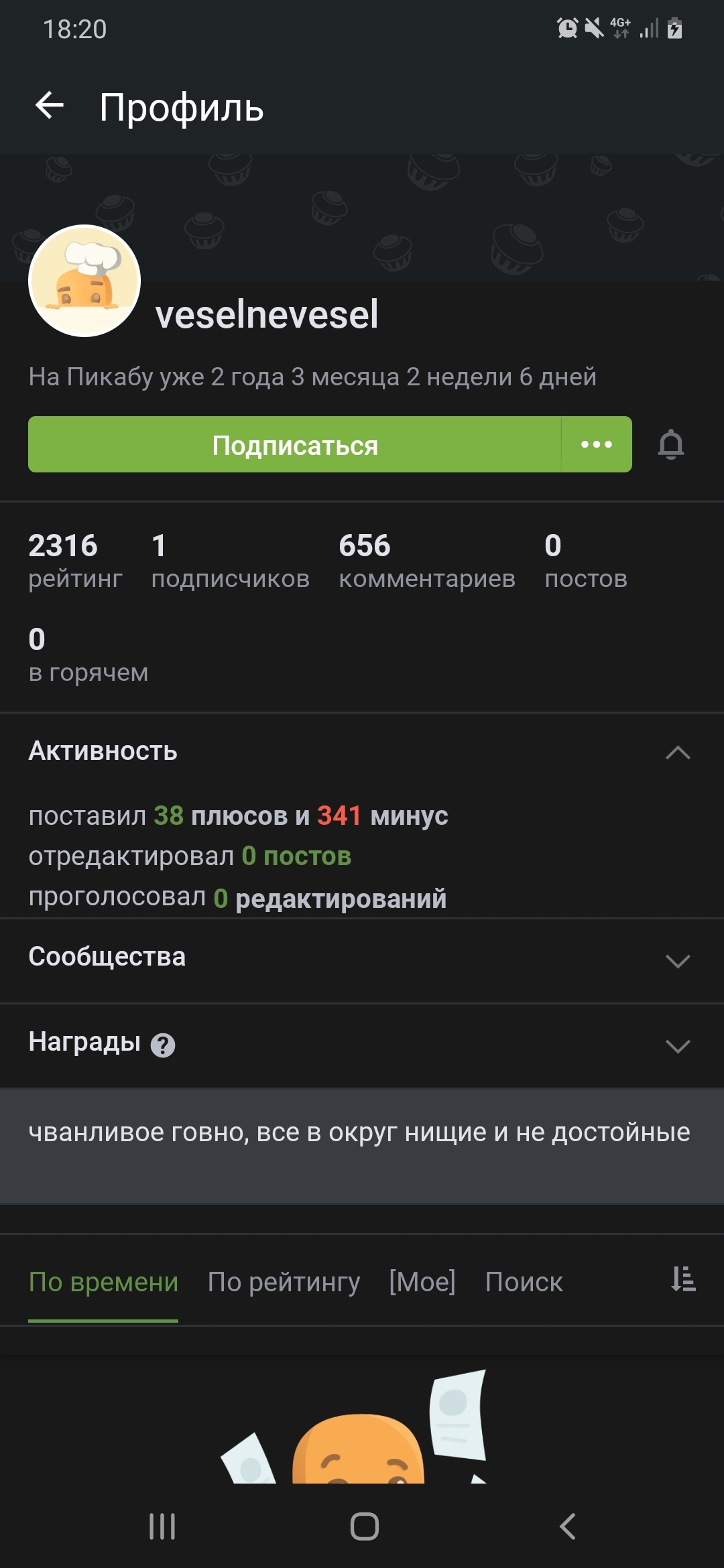Tap the system home button
The height and width of the screenshot is (1568, 724).
(x=364, y=1526)
